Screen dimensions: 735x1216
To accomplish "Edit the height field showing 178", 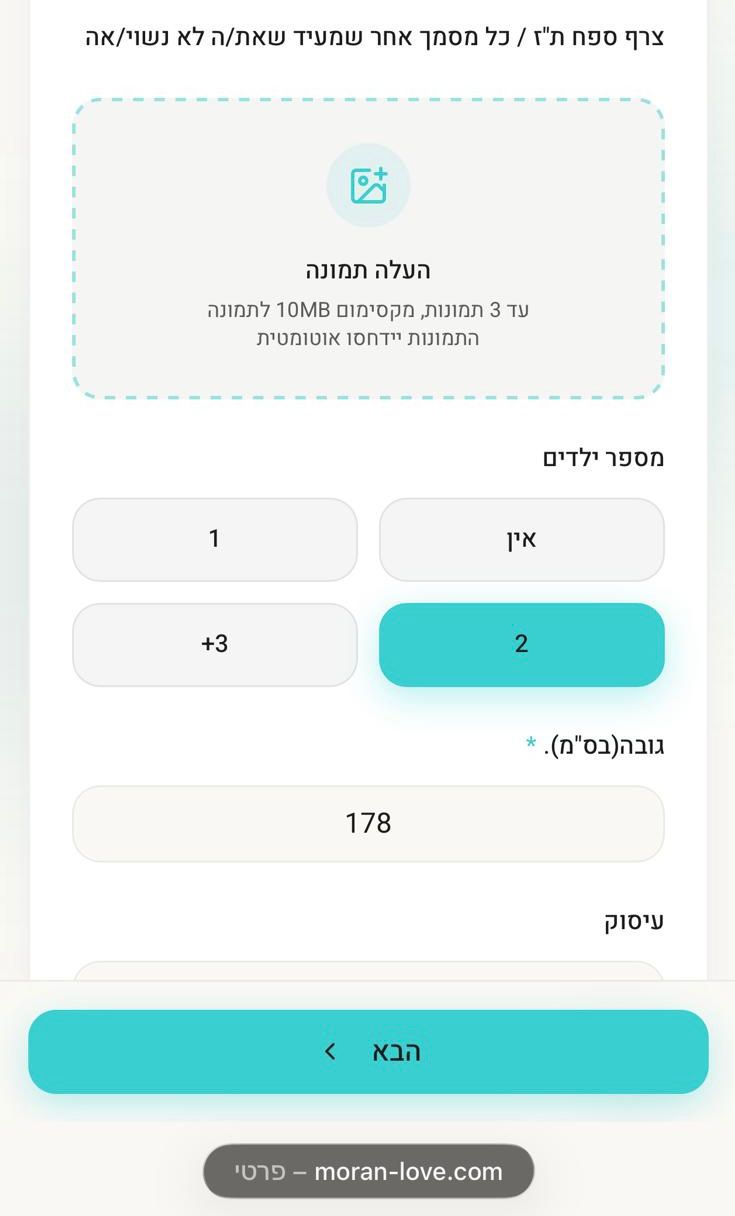I will (368, 823).
